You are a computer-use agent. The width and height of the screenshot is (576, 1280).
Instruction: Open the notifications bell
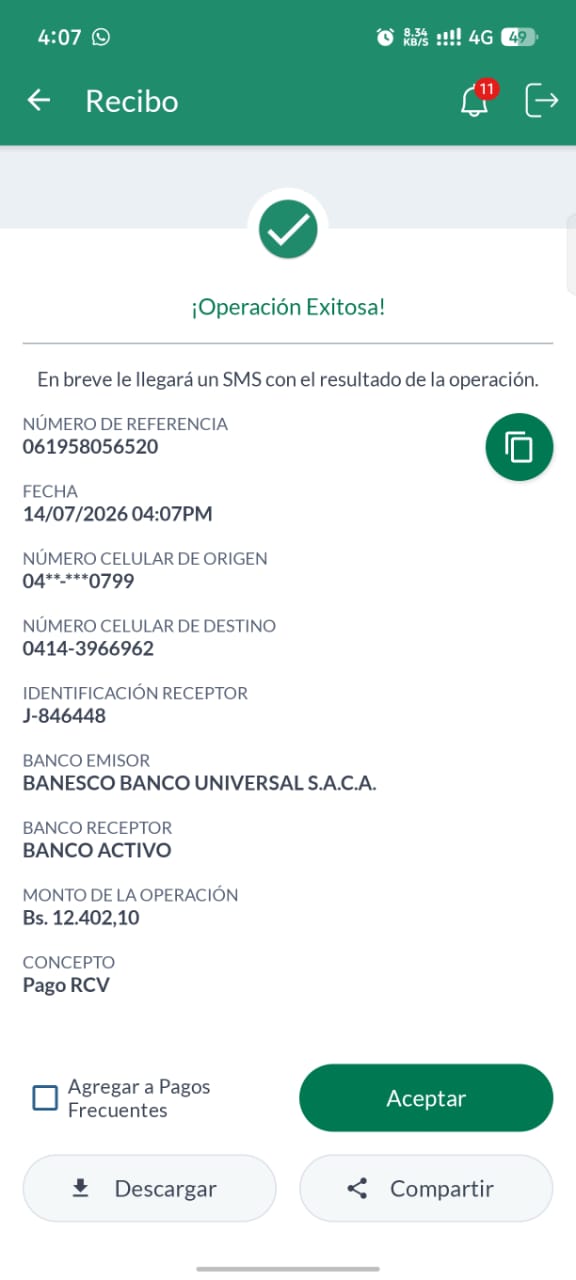[x=475, y=100]
